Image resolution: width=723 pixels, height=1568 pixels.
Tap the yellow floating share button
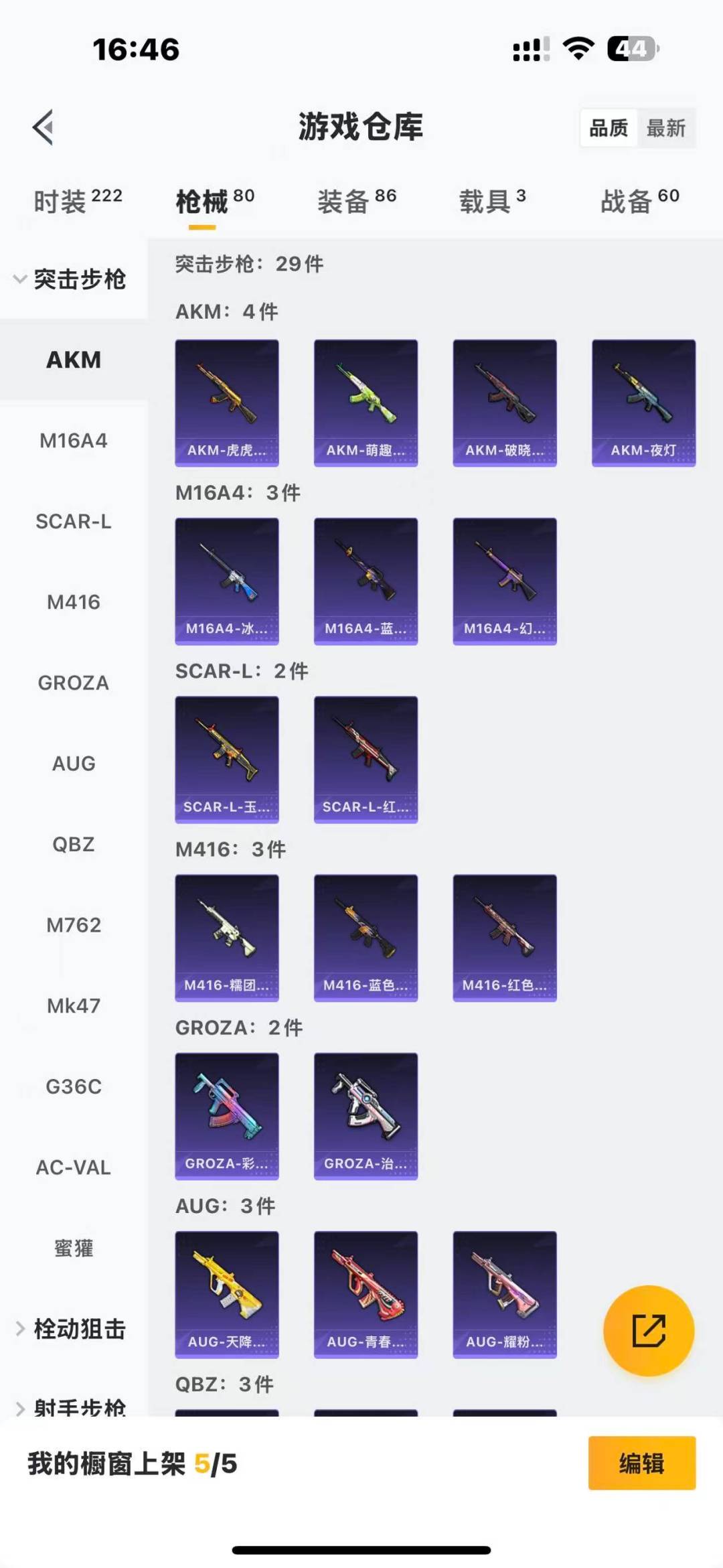[648, 1330]
